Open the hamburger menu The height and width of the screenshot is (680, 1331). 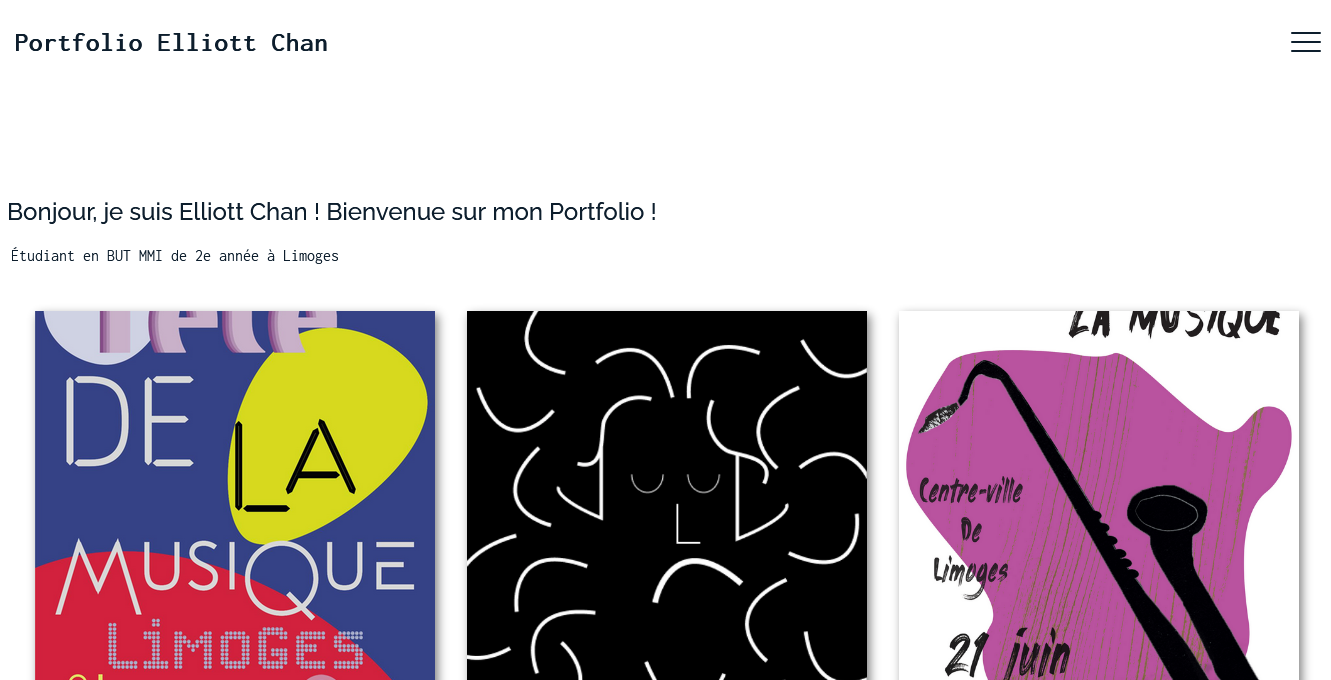tap(1305, 42)
